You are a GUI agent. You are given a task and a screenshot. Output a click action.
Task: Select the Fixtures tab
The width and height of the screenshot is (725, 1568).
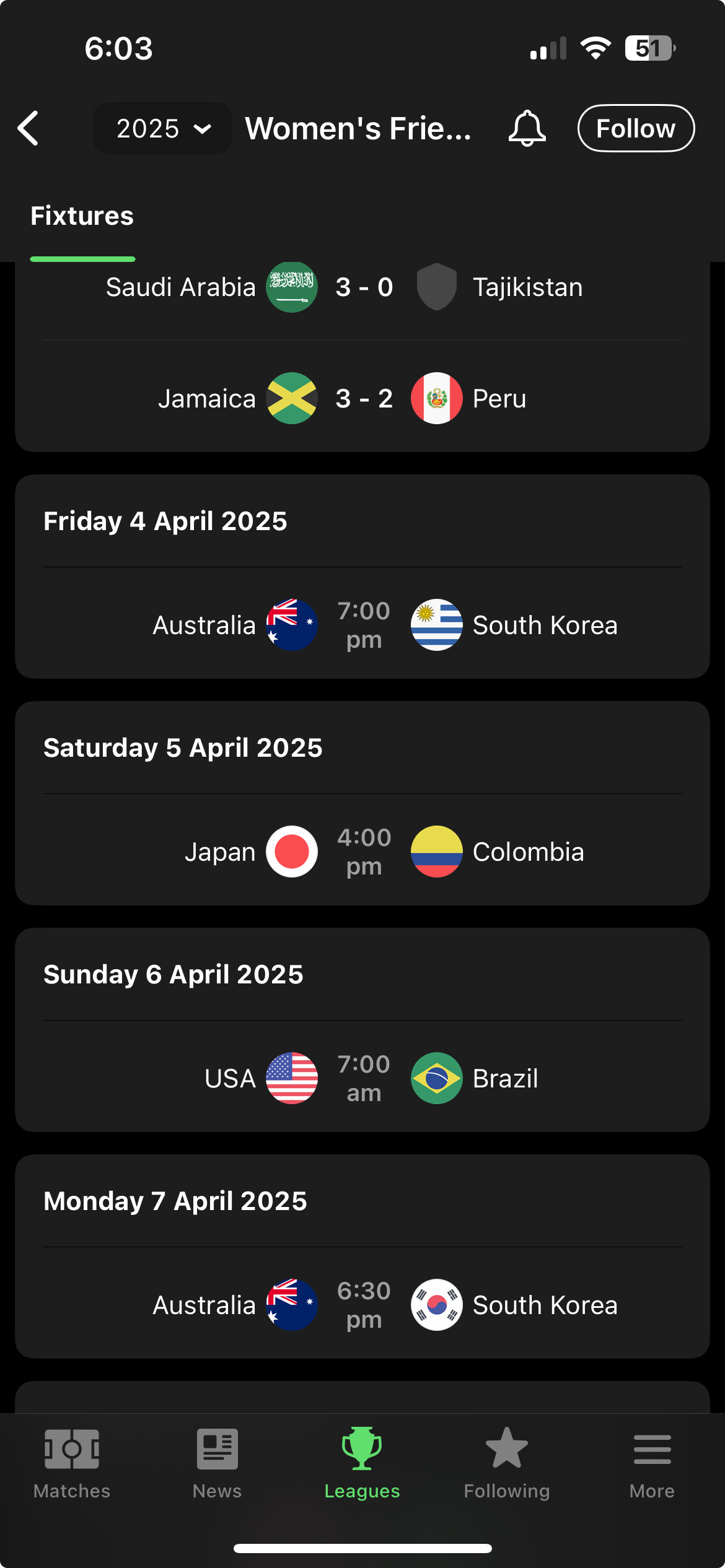tap(82, 216)
